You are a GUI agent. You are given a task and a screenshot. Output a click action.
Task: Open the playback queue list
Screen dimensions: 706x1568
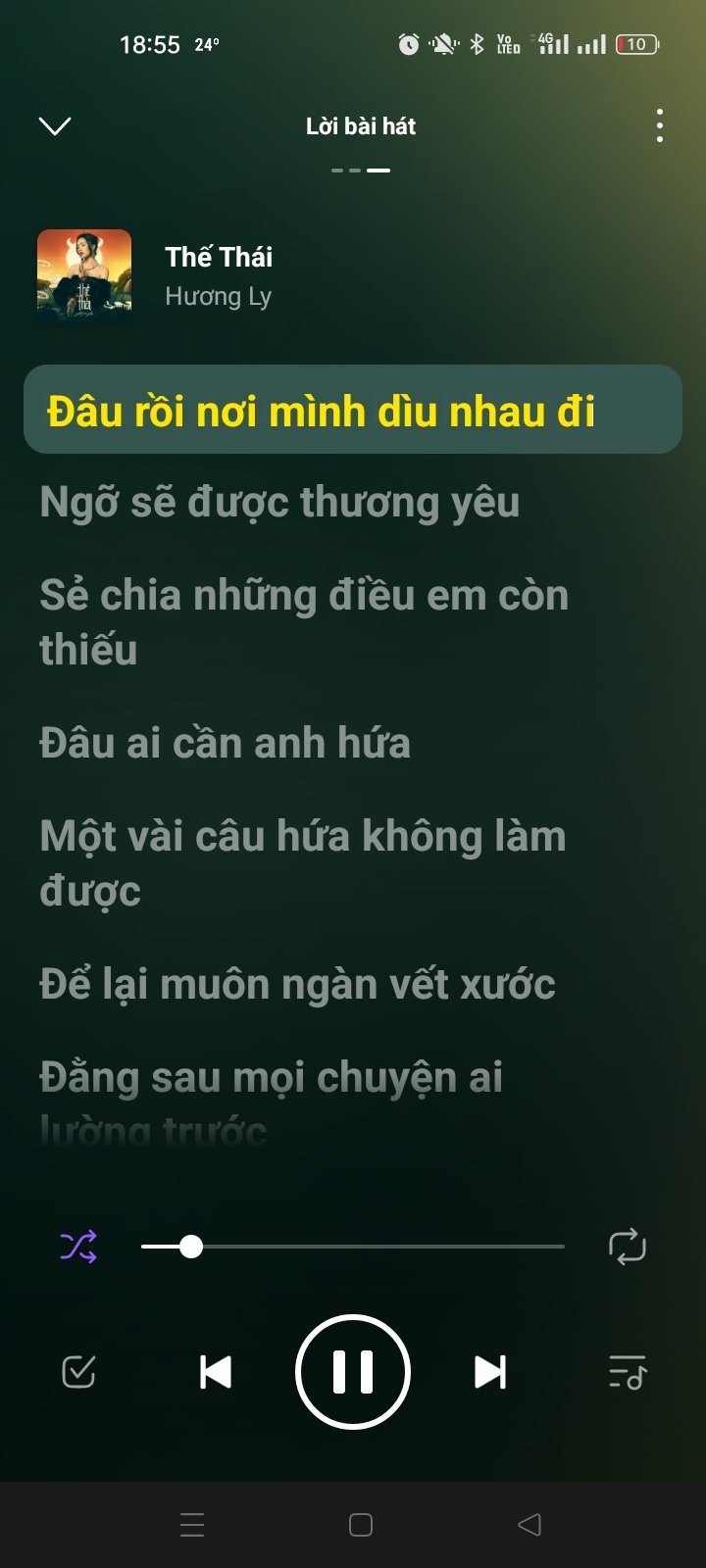pyautogui.click(x=627, y=1372)
